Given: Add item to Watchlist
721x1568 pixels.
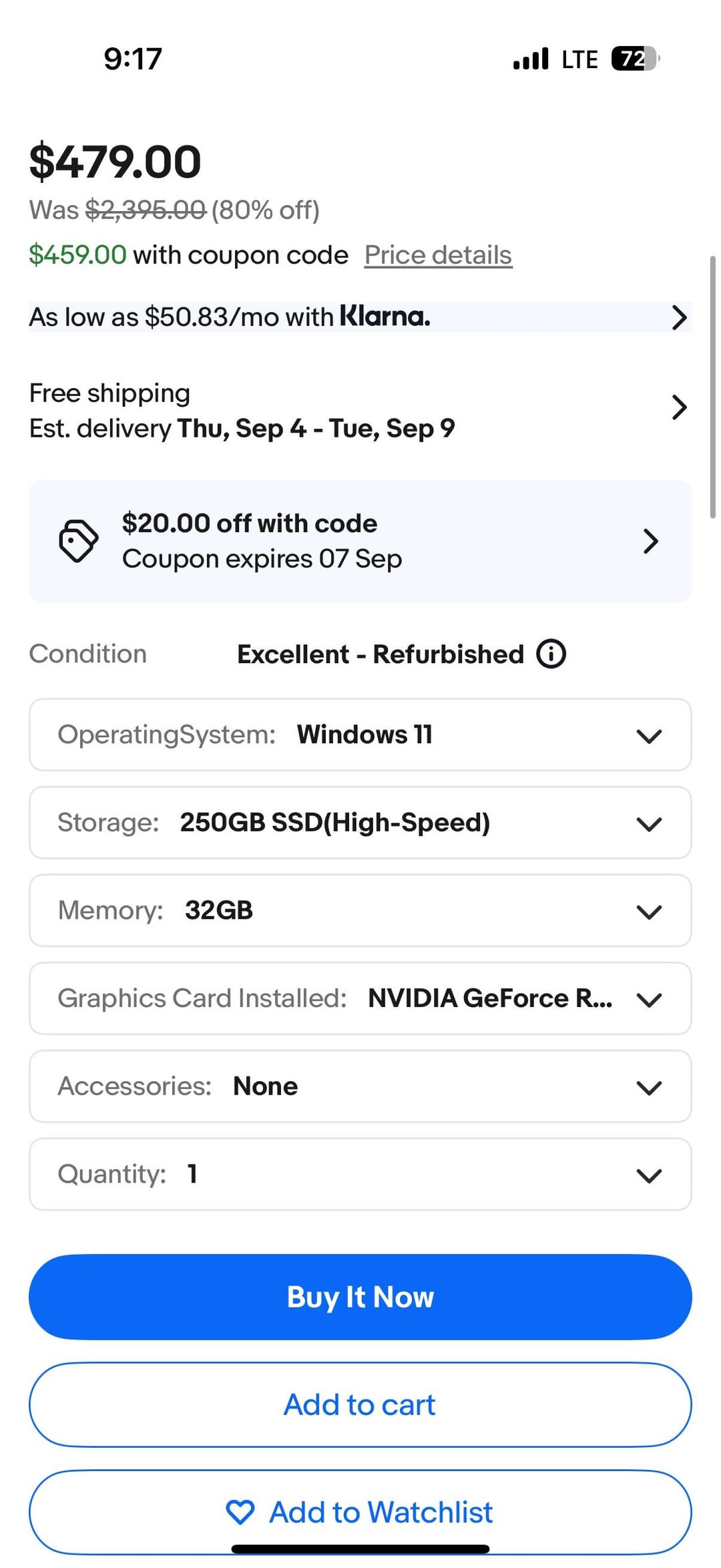Looking at the screenshot, I should (360, 1513).
